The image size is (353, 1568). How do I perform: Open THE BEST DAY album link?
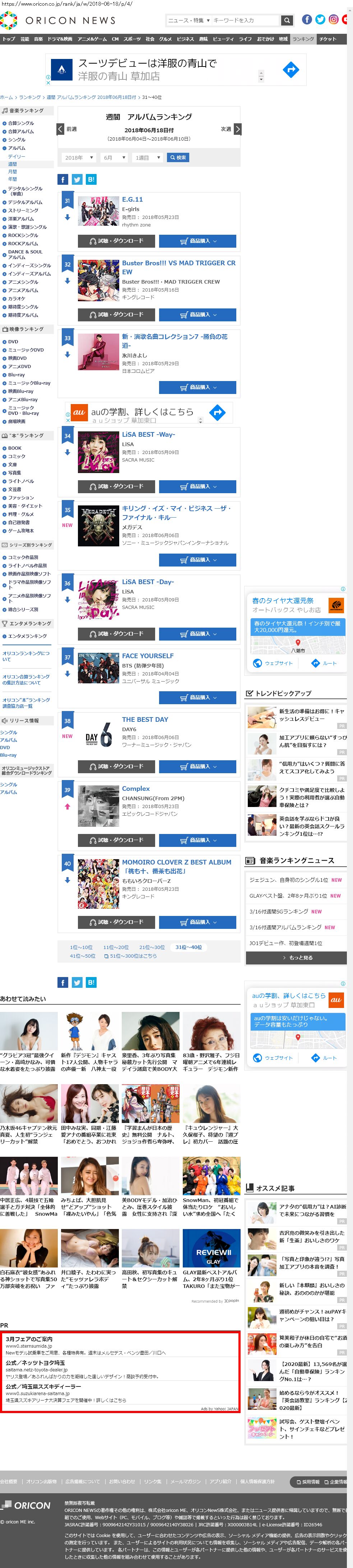pos(145,720)
